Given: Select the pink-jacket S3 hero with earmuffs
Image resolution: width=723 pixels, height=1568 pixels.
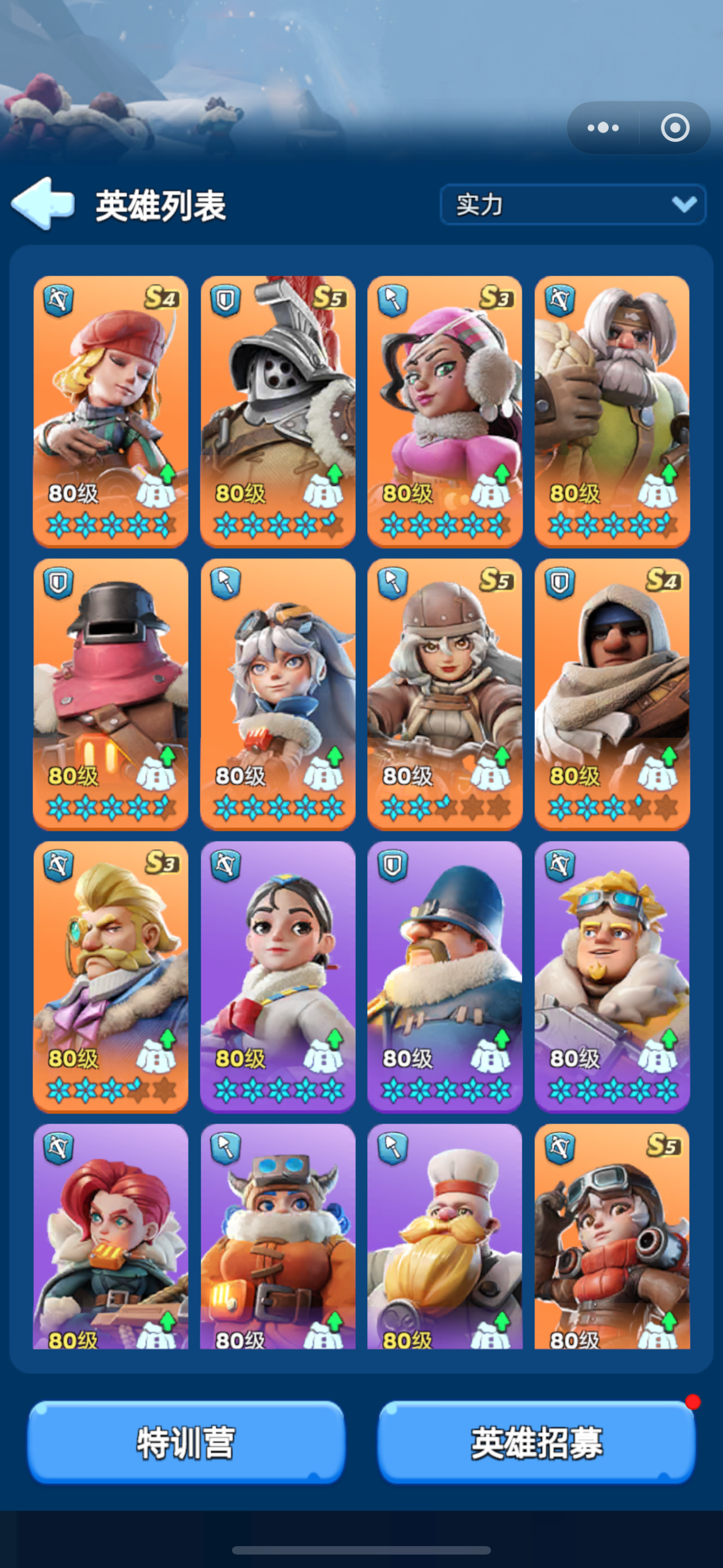Looking at the screenshot, I should (445, 411).
